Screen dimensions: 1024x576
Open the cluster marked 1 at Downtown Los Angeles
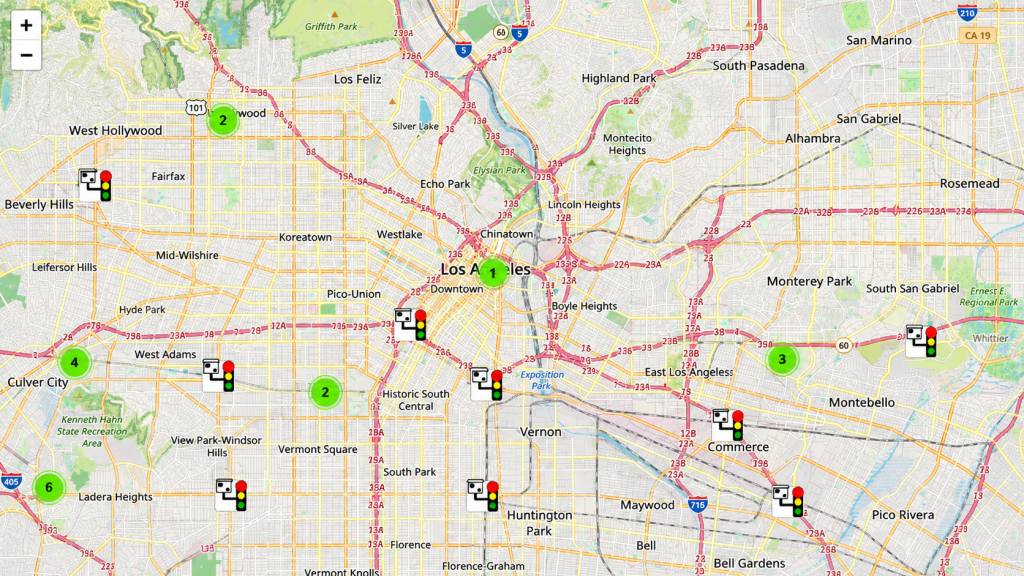tap(493, 273)
